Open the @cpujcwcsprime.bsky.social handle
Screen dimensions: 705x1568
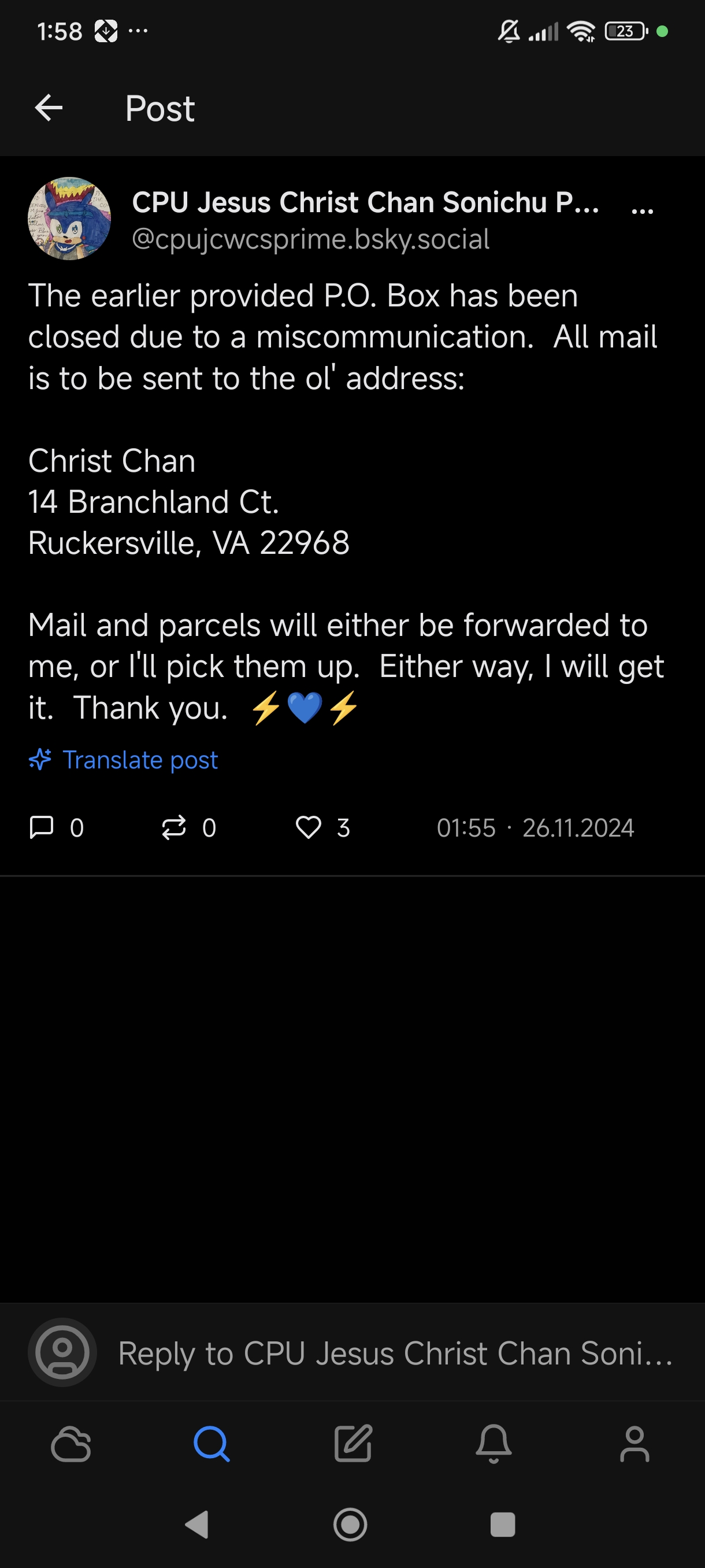pos(310,239)
